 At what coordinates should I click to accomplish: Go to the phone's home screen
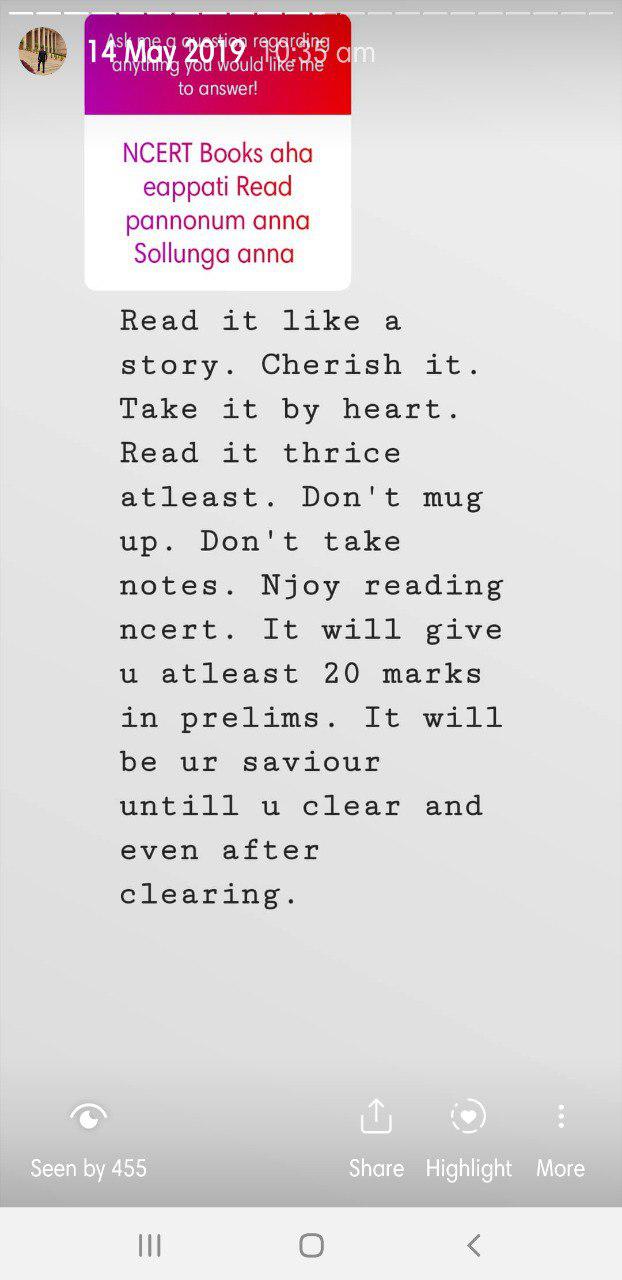(311, 1245)
